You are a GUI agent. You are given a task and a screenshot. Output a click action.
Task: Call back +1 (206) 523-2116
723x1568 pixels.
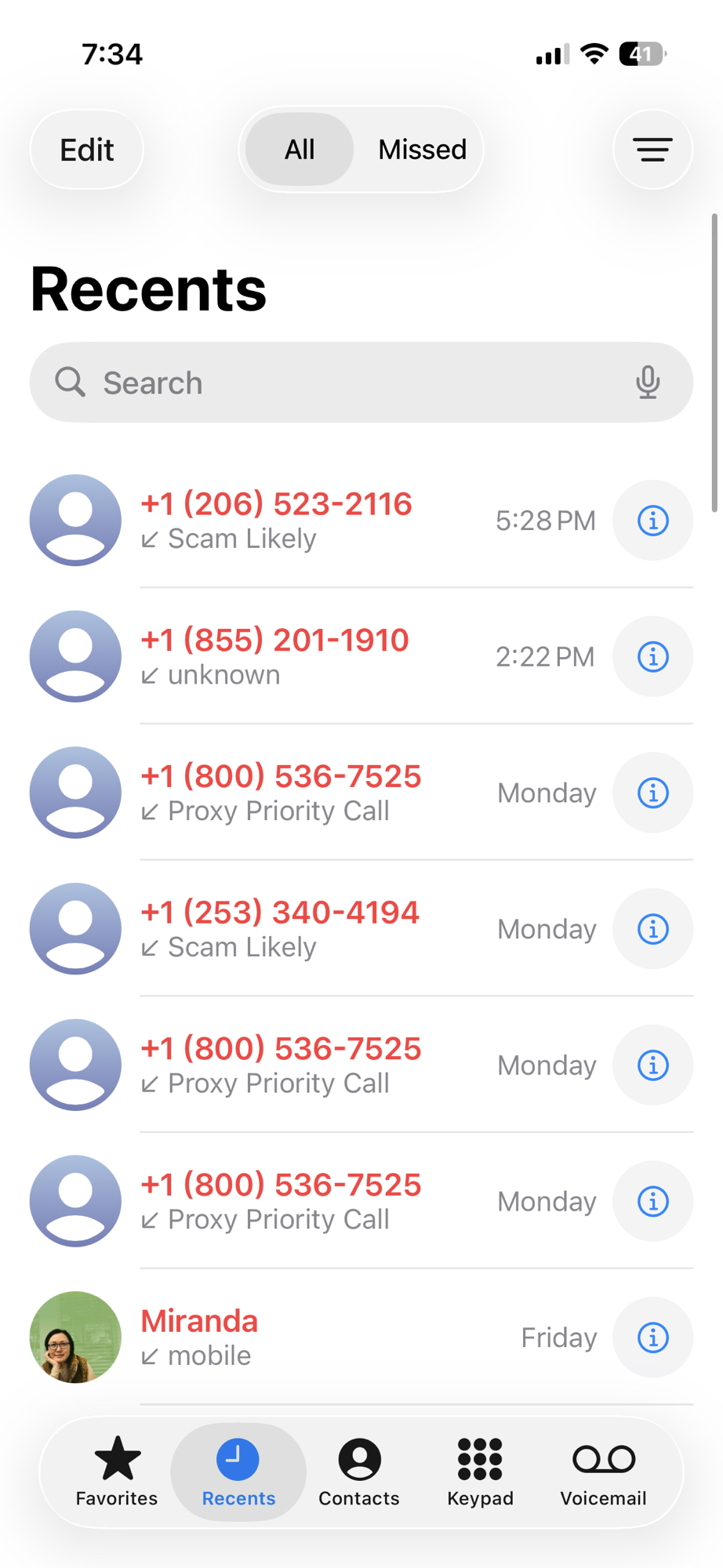tap(298, 519)
